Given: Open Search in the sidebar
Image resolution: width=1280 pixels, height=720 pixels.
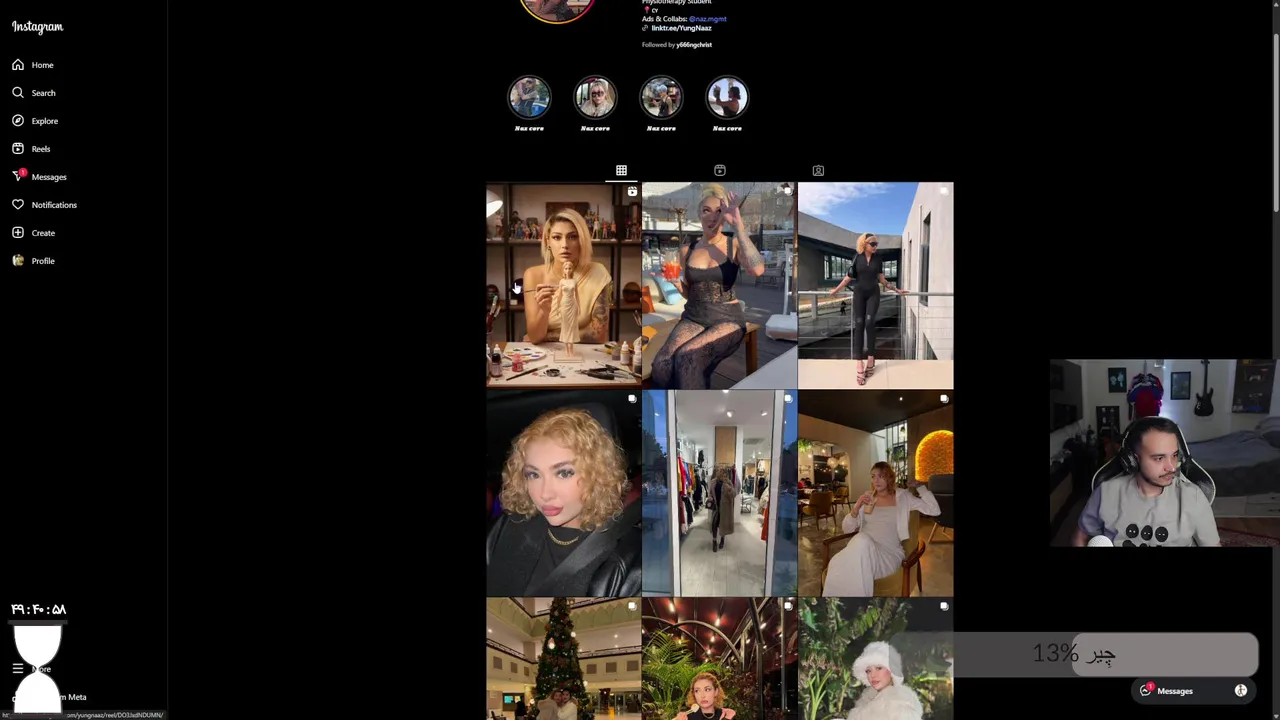Looking at the screenshot, I should 42,93.
